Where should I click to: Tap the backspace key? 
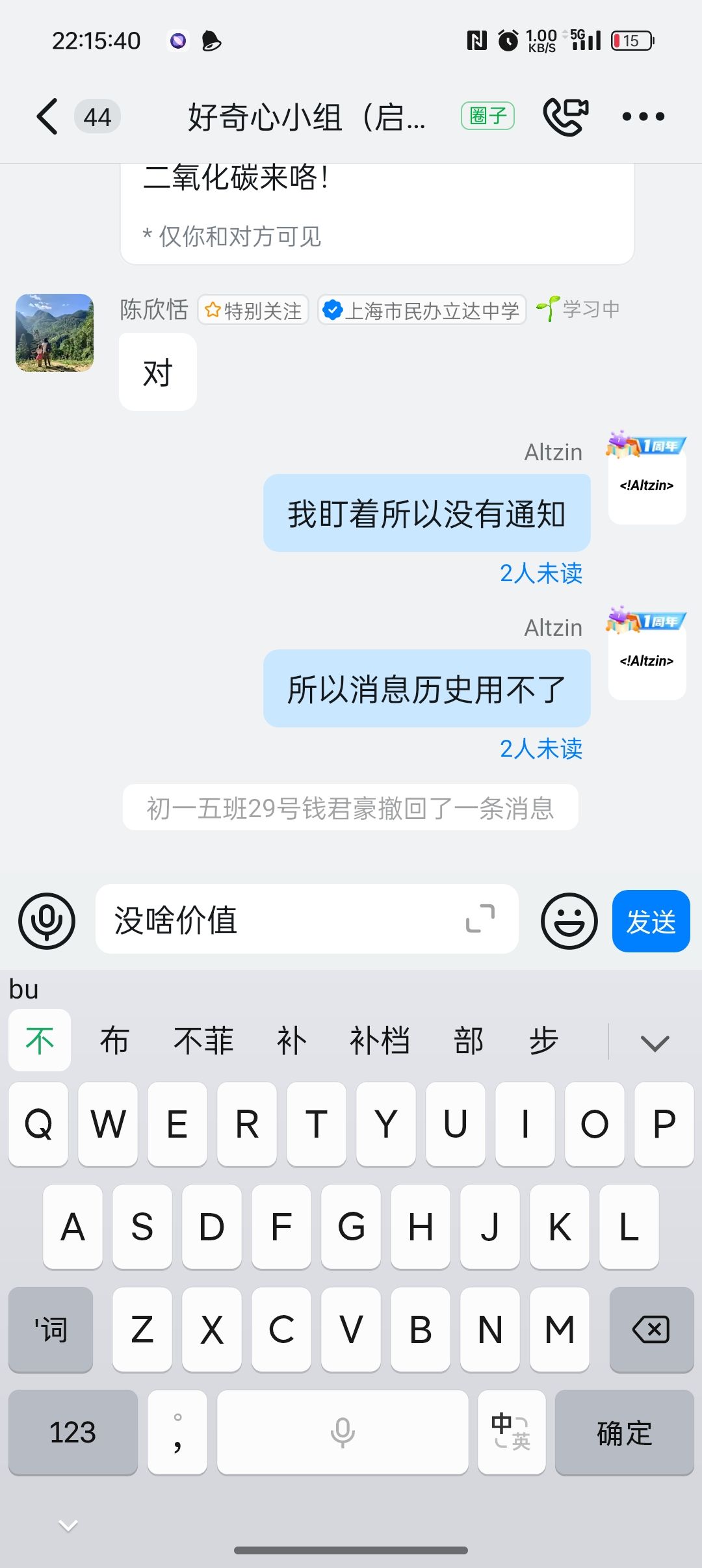(x=651, y=1330)
